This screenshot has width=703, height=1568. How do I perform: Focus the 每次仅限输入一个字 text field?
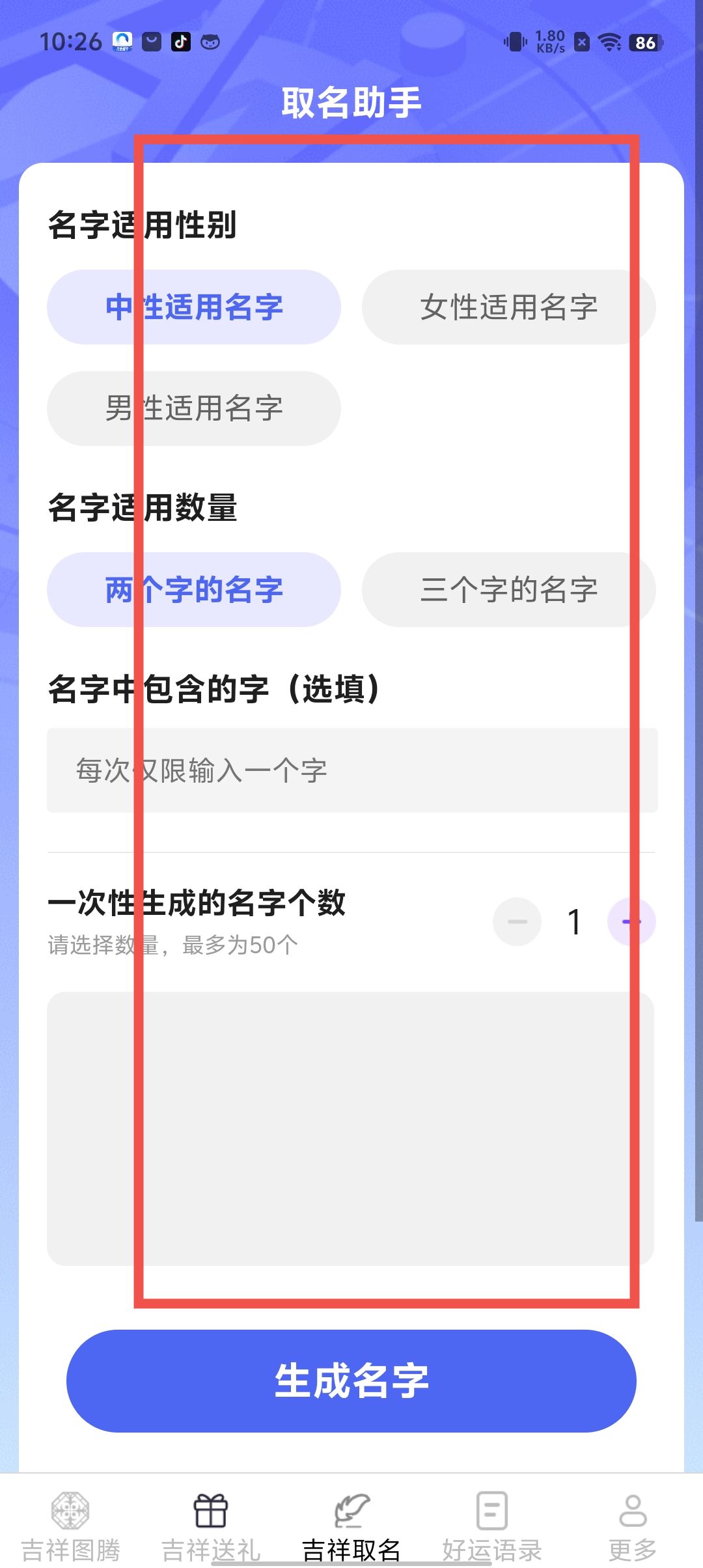pos(351,770)
